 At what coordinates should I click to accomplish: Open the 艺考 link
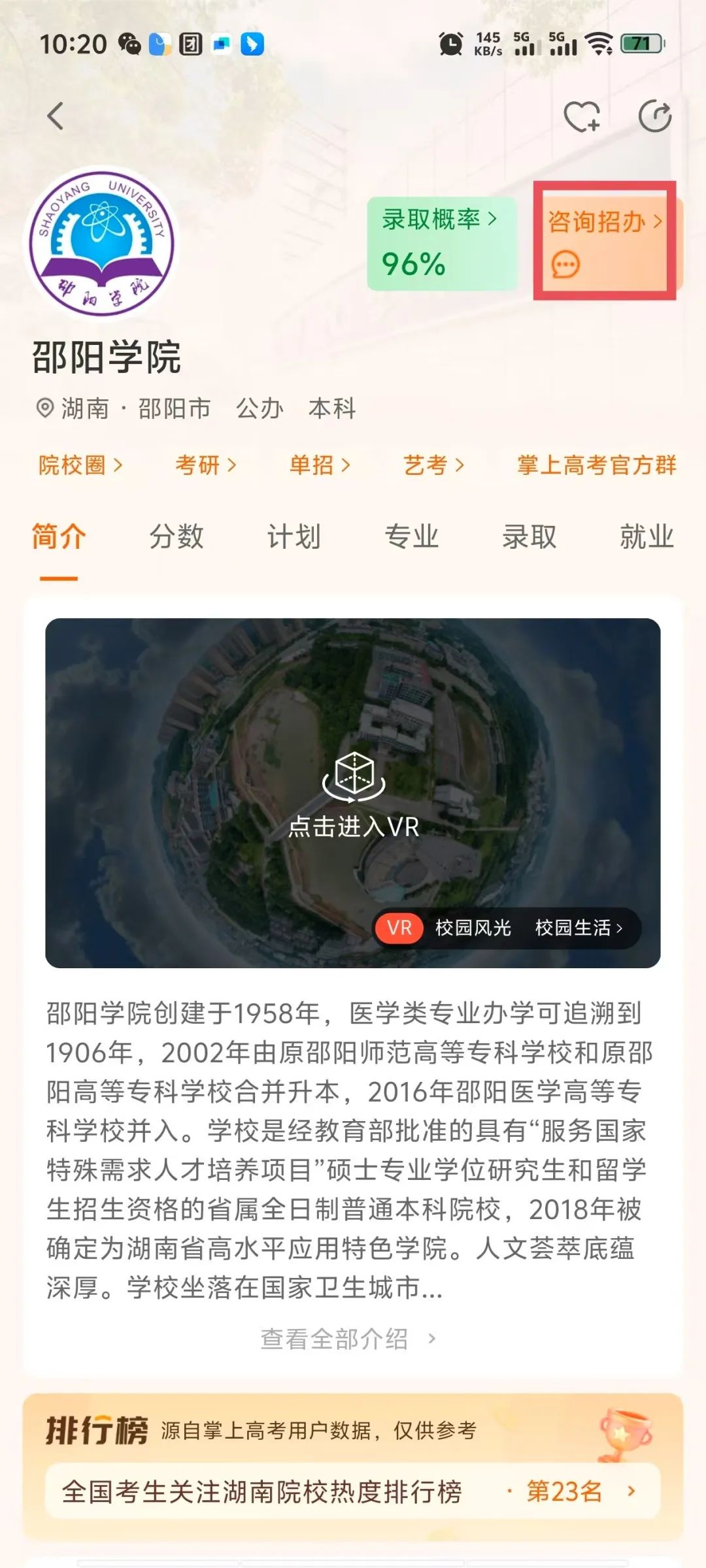(x=433, y=465)
